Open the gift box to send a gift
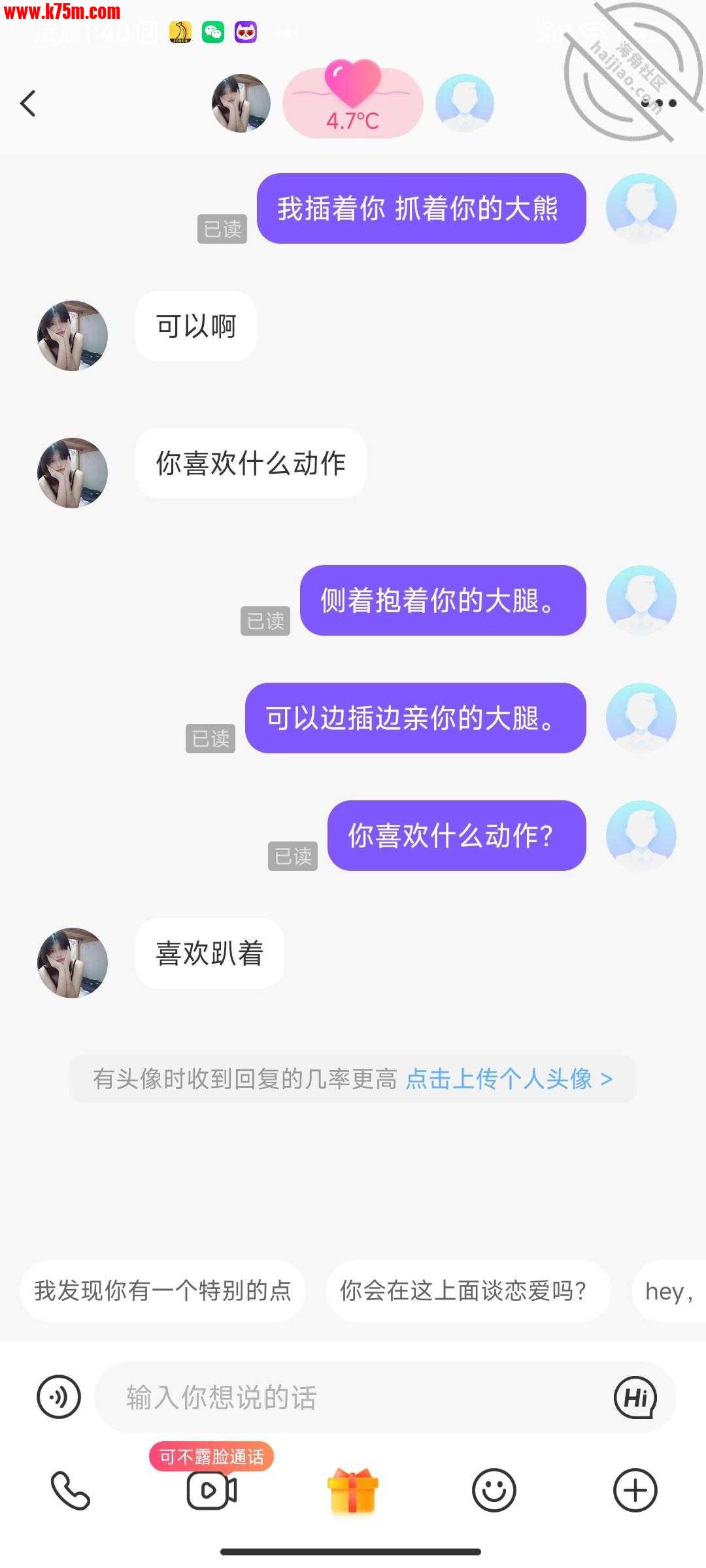This screenshot has height=1568, width=706. point(353,1491)
